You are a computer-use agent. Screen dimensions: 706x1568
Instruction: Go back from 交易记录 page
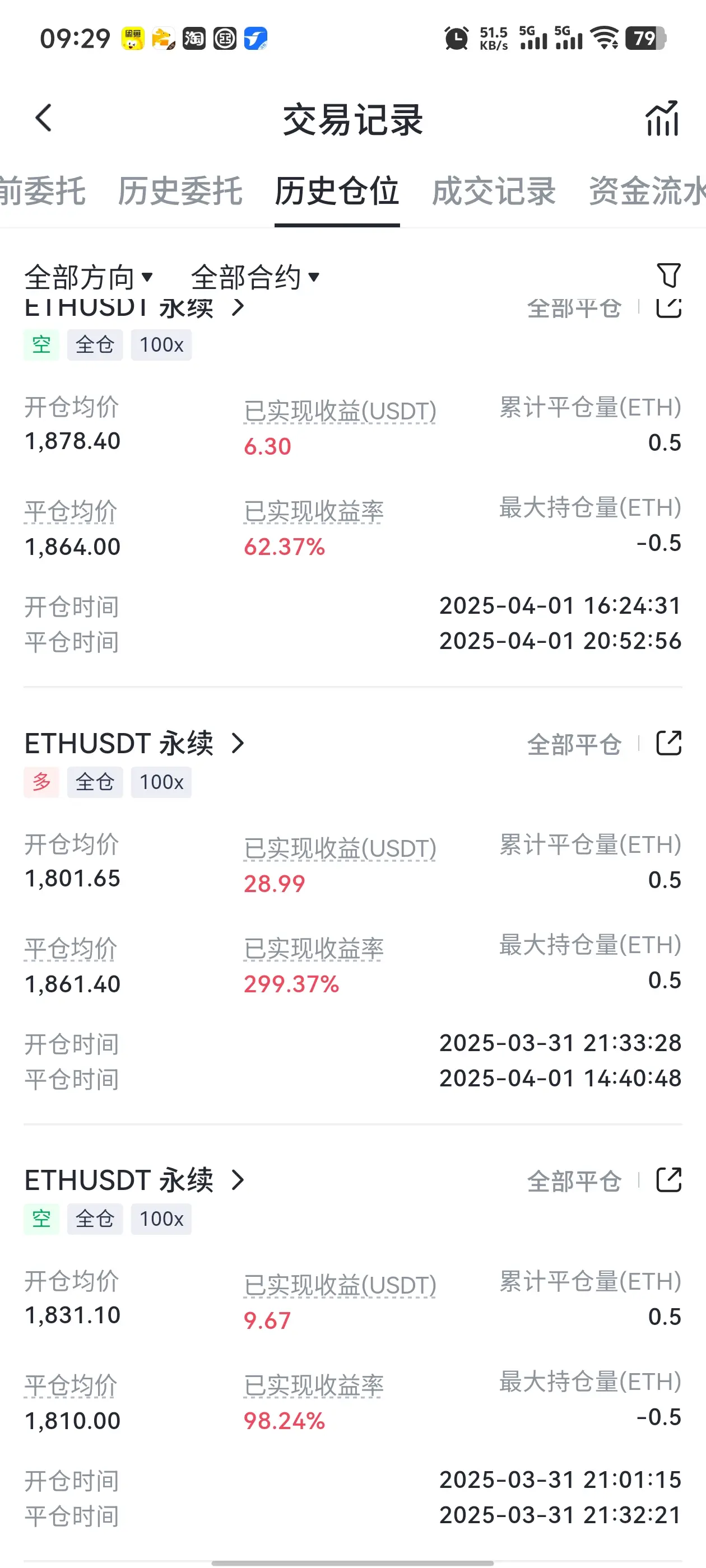pyautogui.click(x=44, y=118)
